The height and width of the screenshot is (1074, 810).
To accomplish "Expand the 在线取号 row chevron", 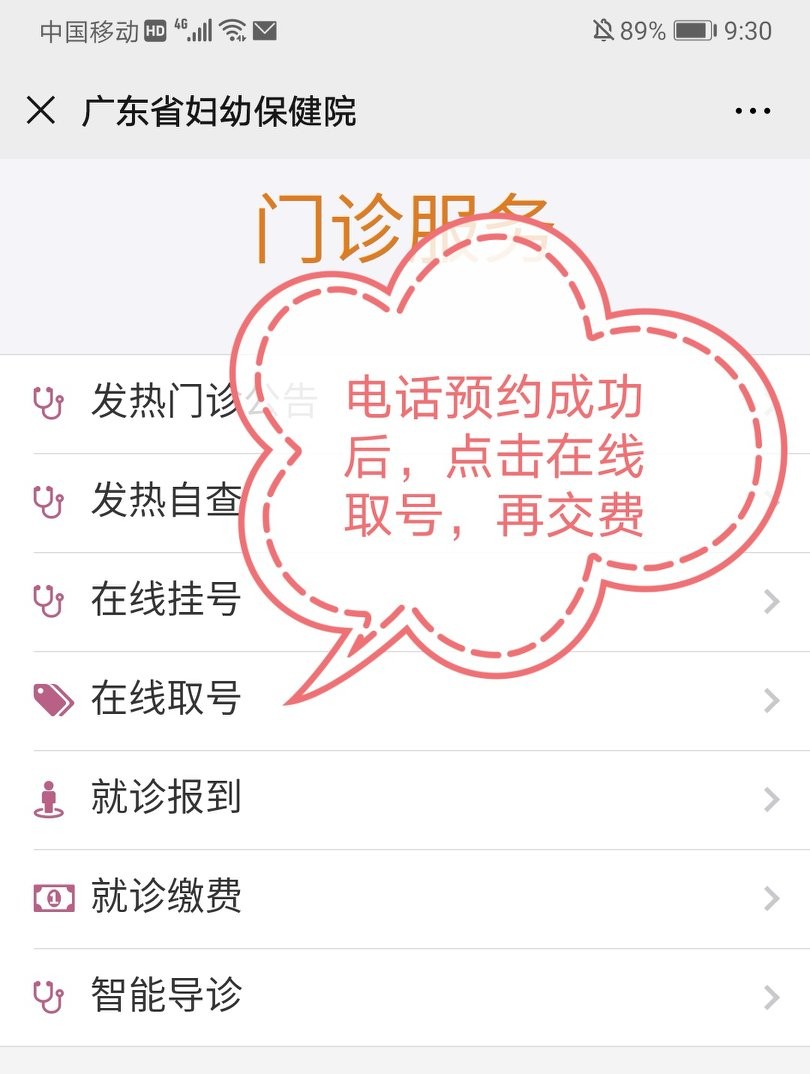I will 769,700.
